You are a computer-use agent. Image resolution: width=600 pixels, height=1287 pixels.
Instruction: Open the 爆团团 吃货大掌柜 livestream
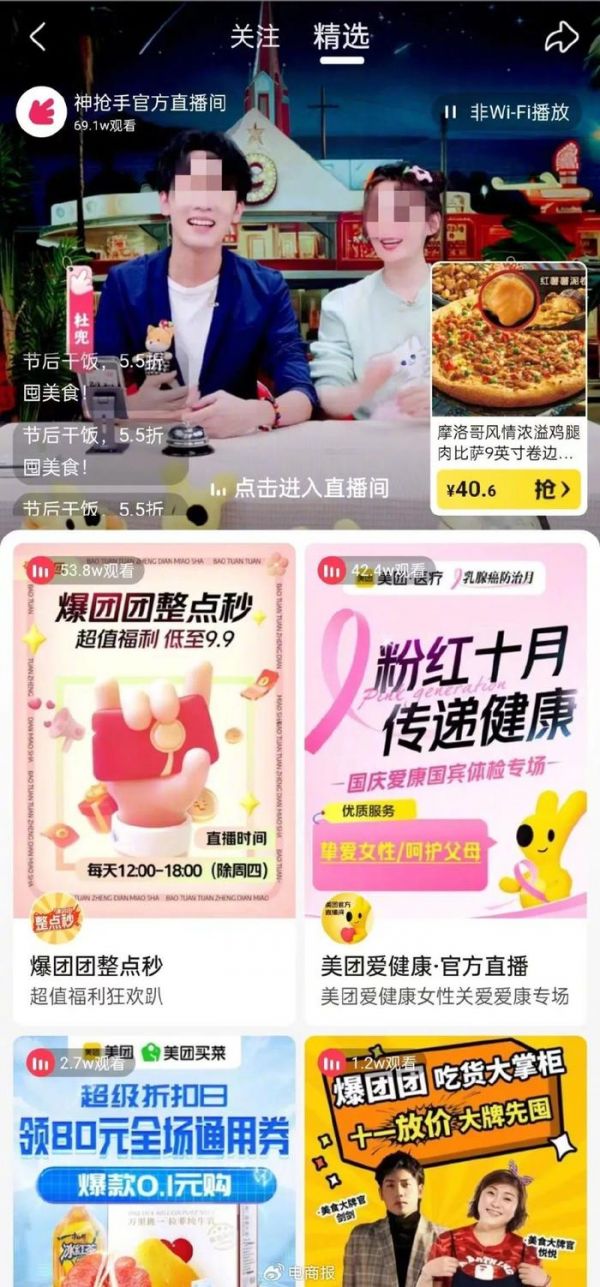click(x=445, y=1160)
